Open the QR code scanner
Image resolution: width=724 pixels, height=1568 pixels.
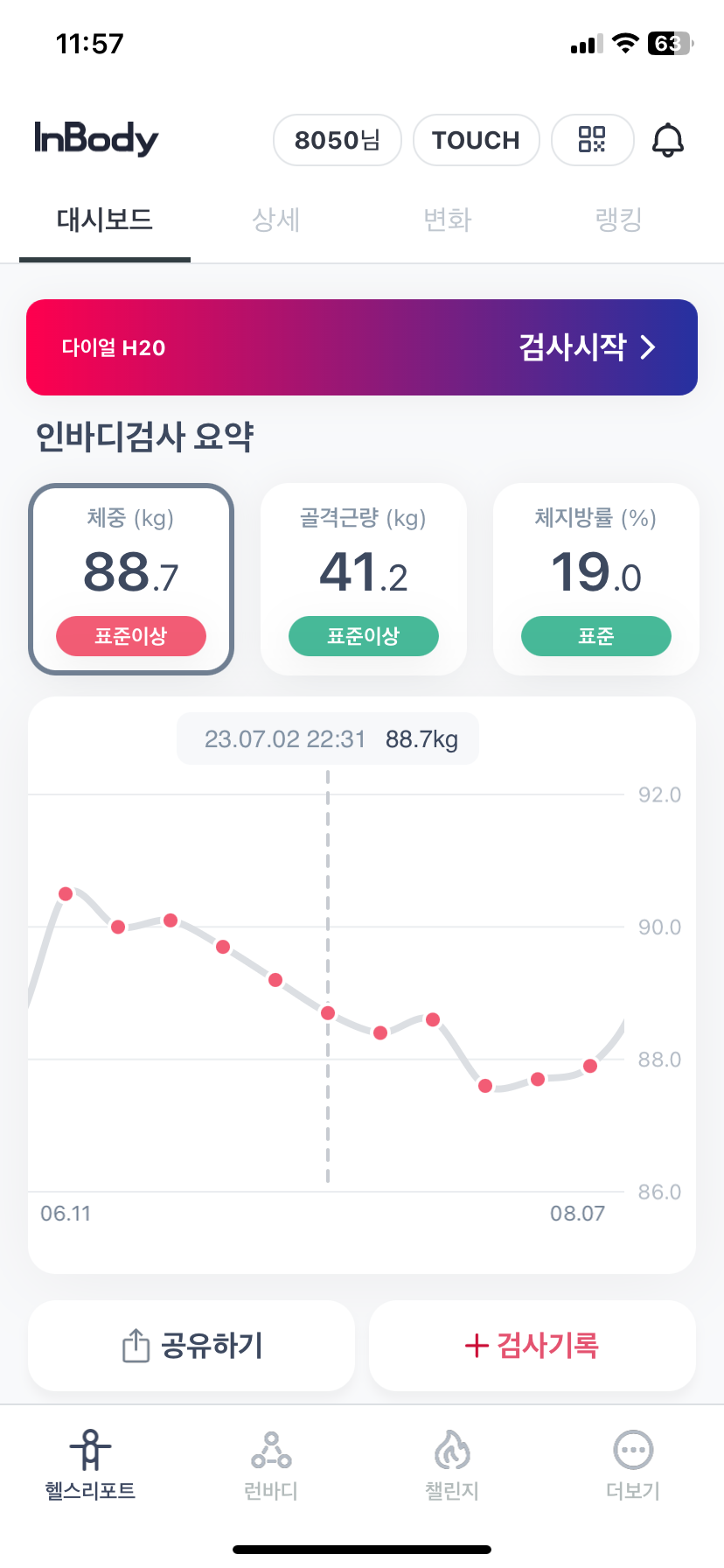(592, 139)
